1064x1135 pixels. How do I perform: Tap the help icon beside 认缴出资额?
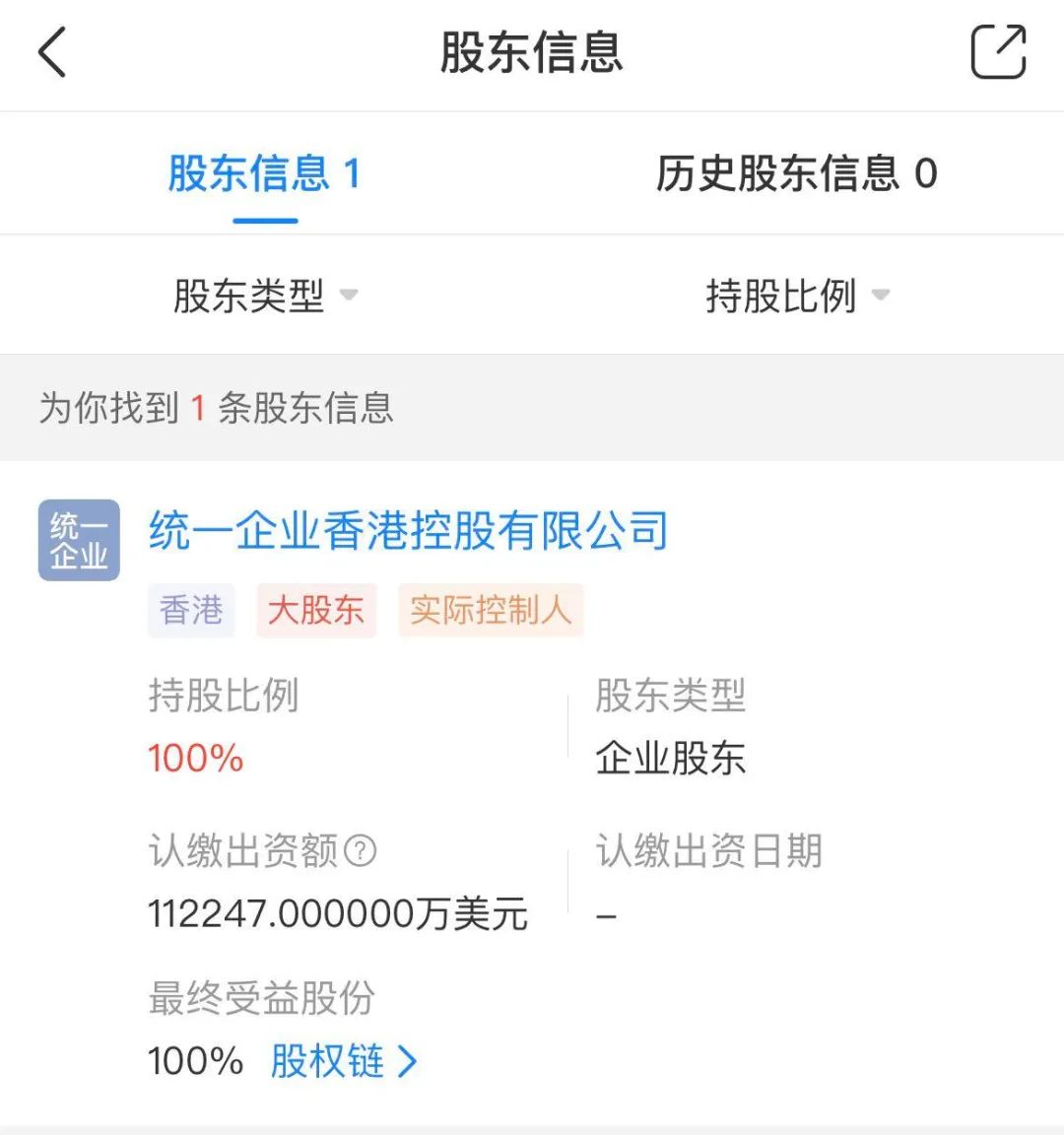pyautogui.click(x=361, y=850)
